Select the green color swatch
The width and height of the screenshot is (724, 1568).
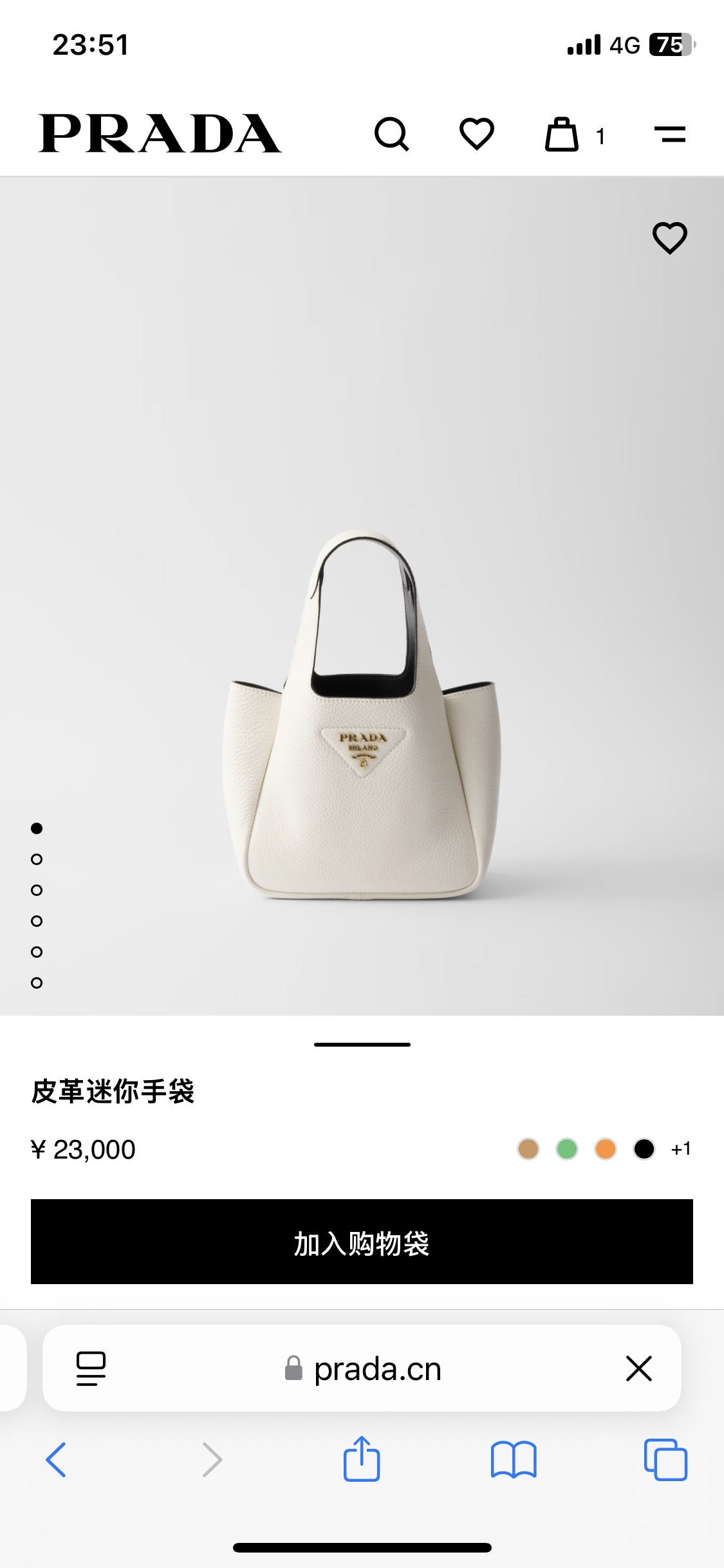click(x=567, y=1149)
